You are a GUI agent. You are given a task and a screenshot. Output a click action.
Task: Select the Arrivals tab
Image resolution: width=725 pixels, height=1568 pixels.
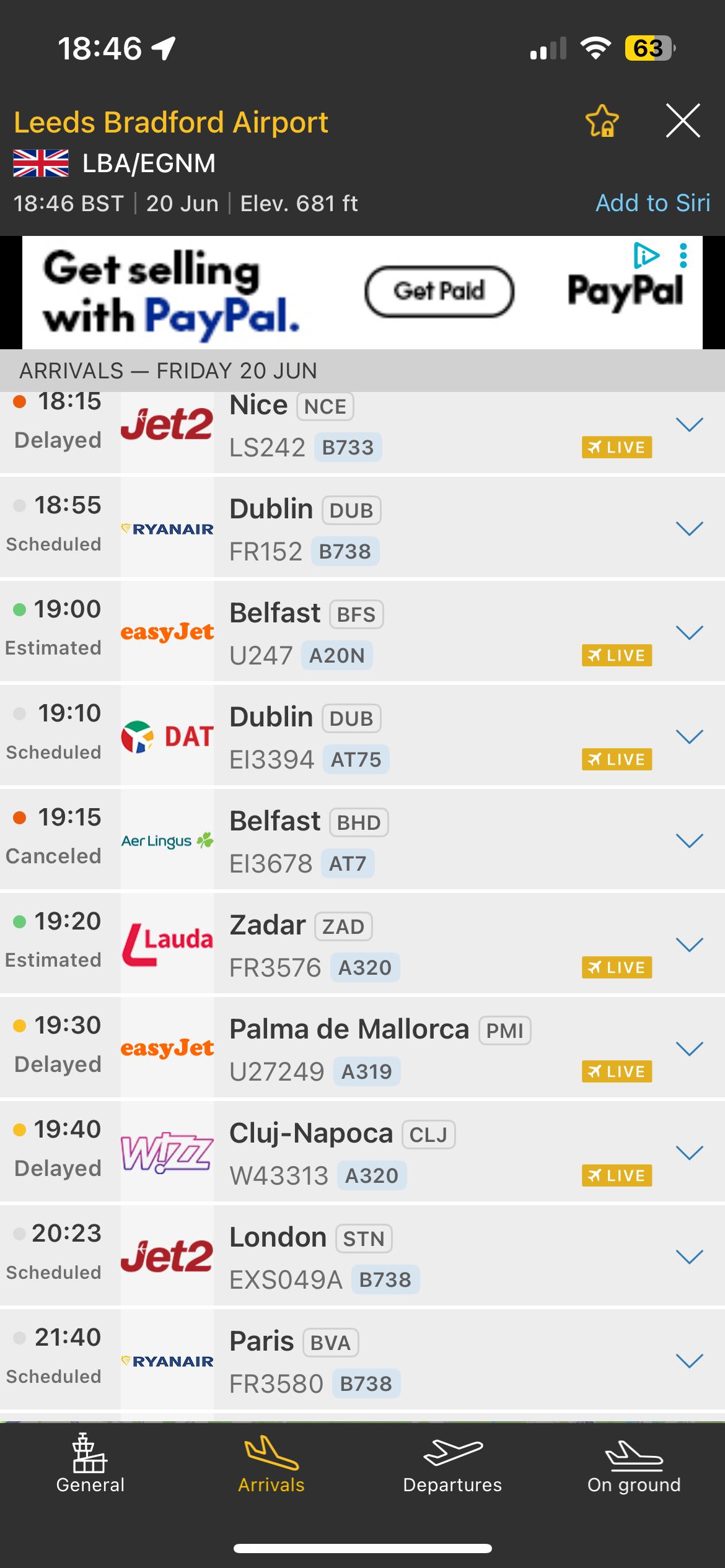(271, 1465)
